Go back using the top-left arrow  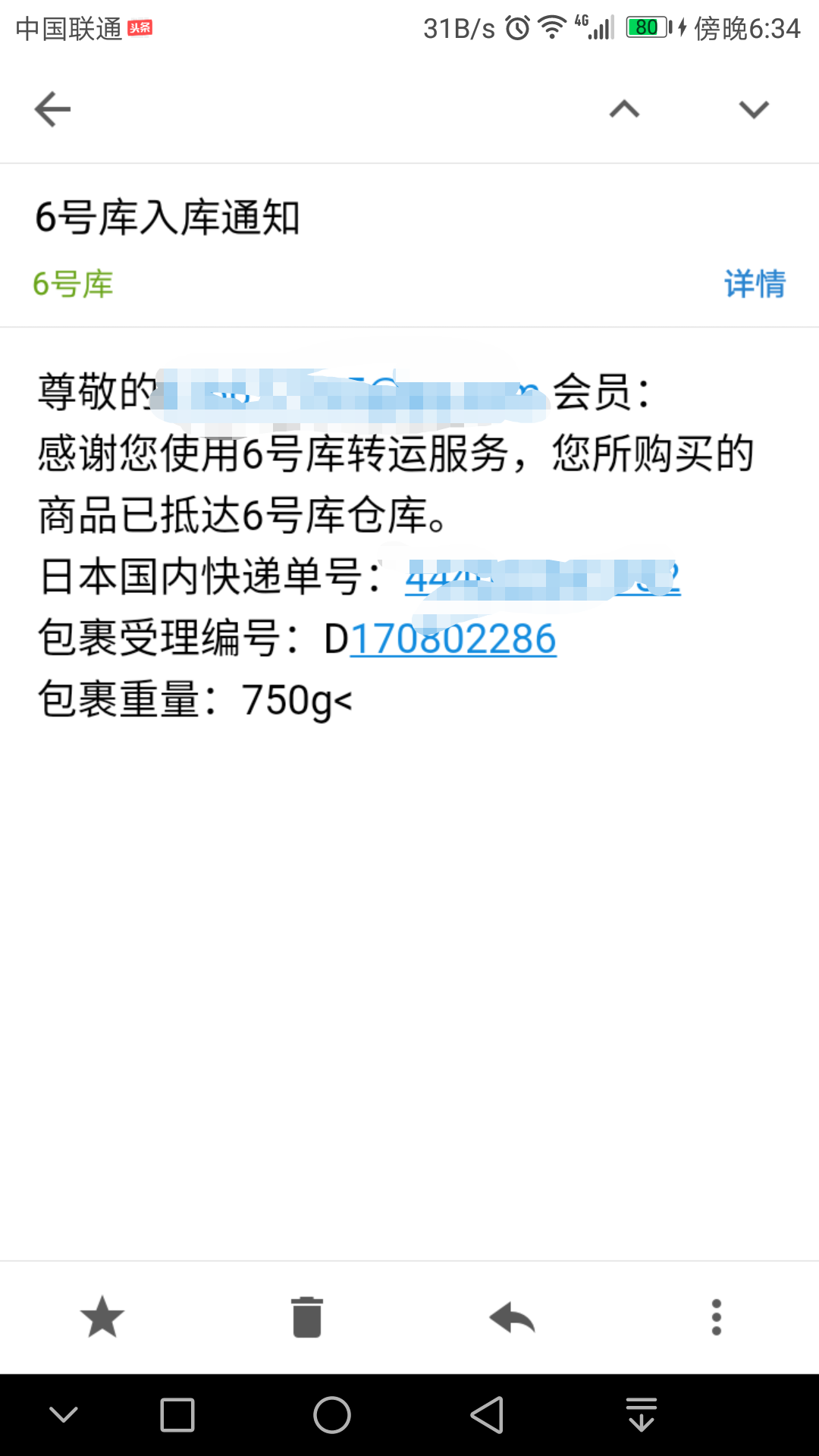click(52, 109)
